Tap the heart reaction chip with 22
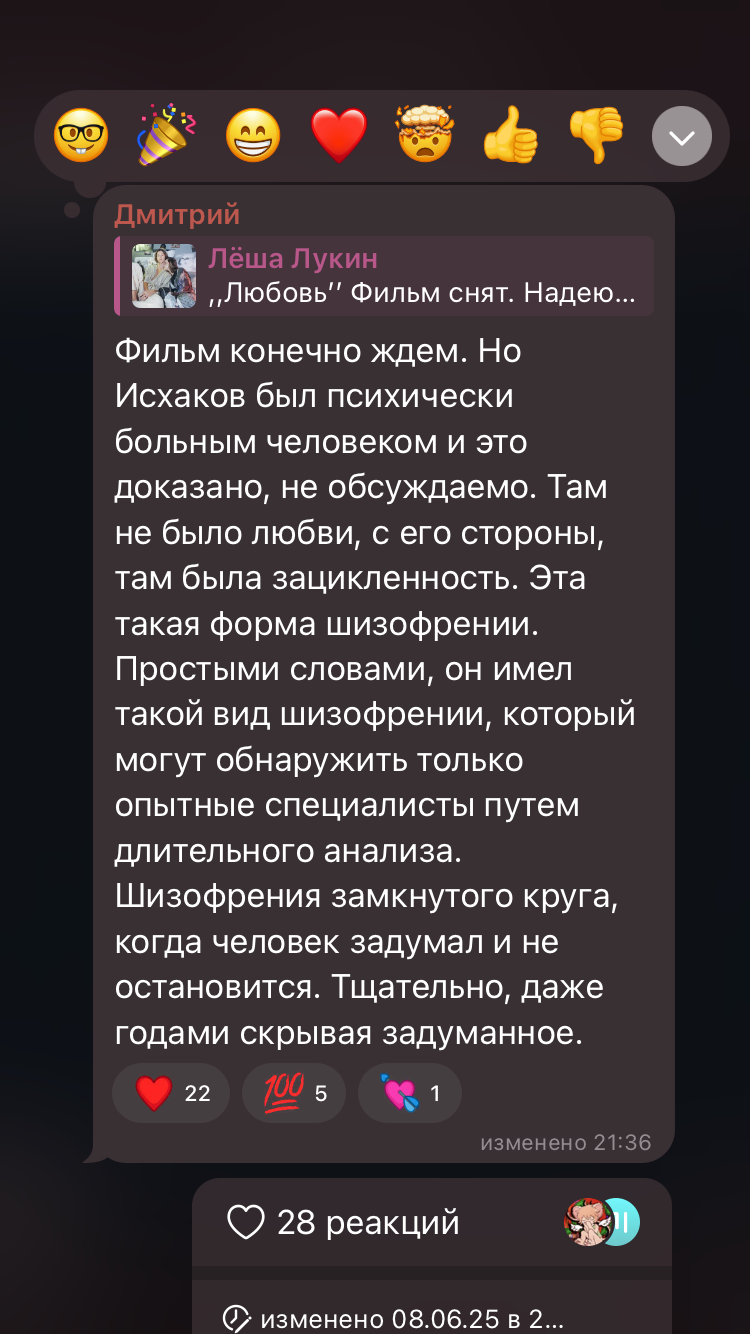 (x=171, y=1093)
